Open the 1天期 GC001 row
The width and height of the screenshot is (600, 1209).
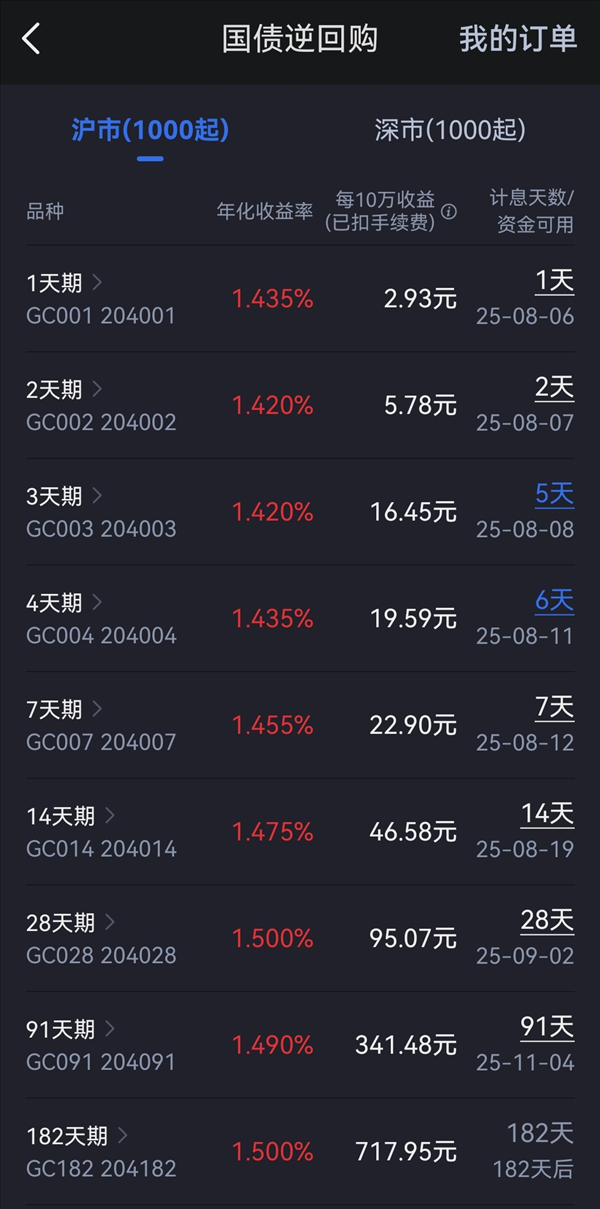300,299
